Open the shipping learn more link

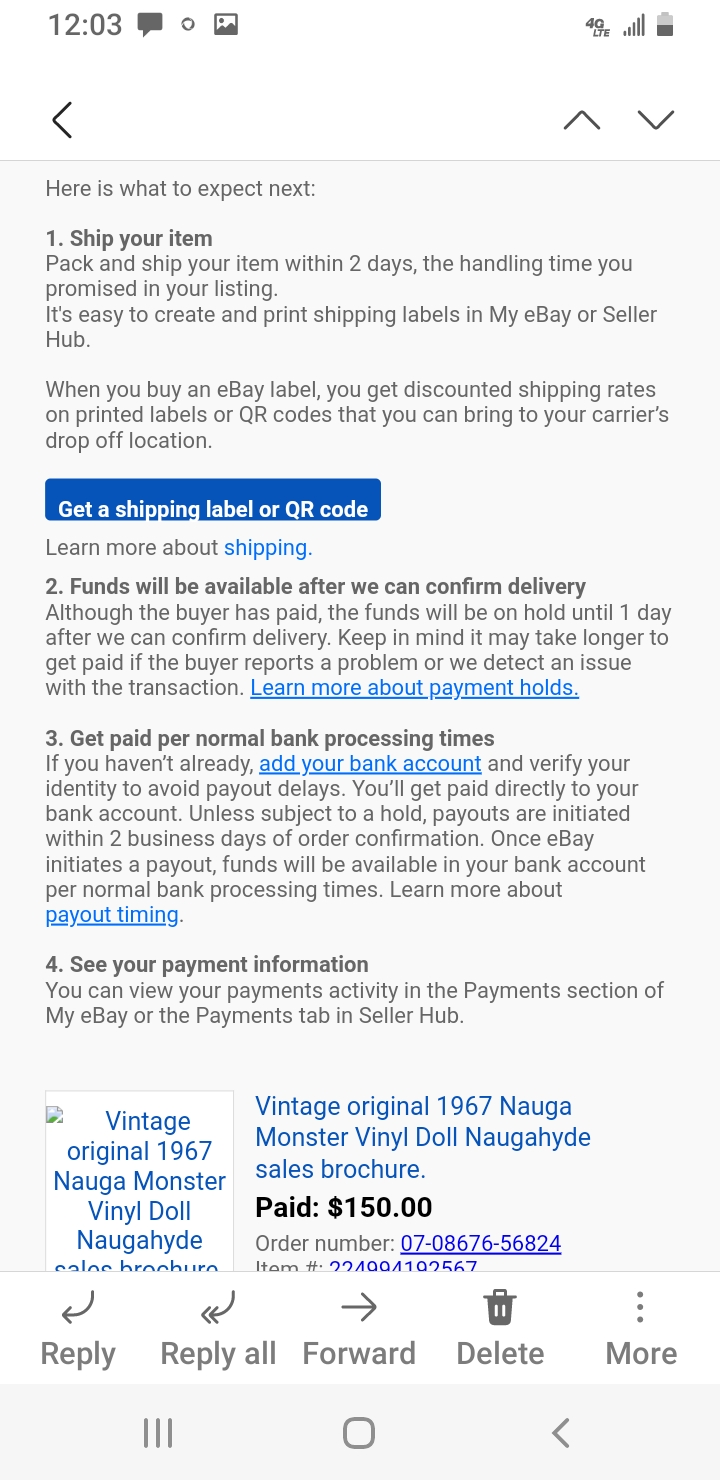pyautogui.click(x=268, y=548)
